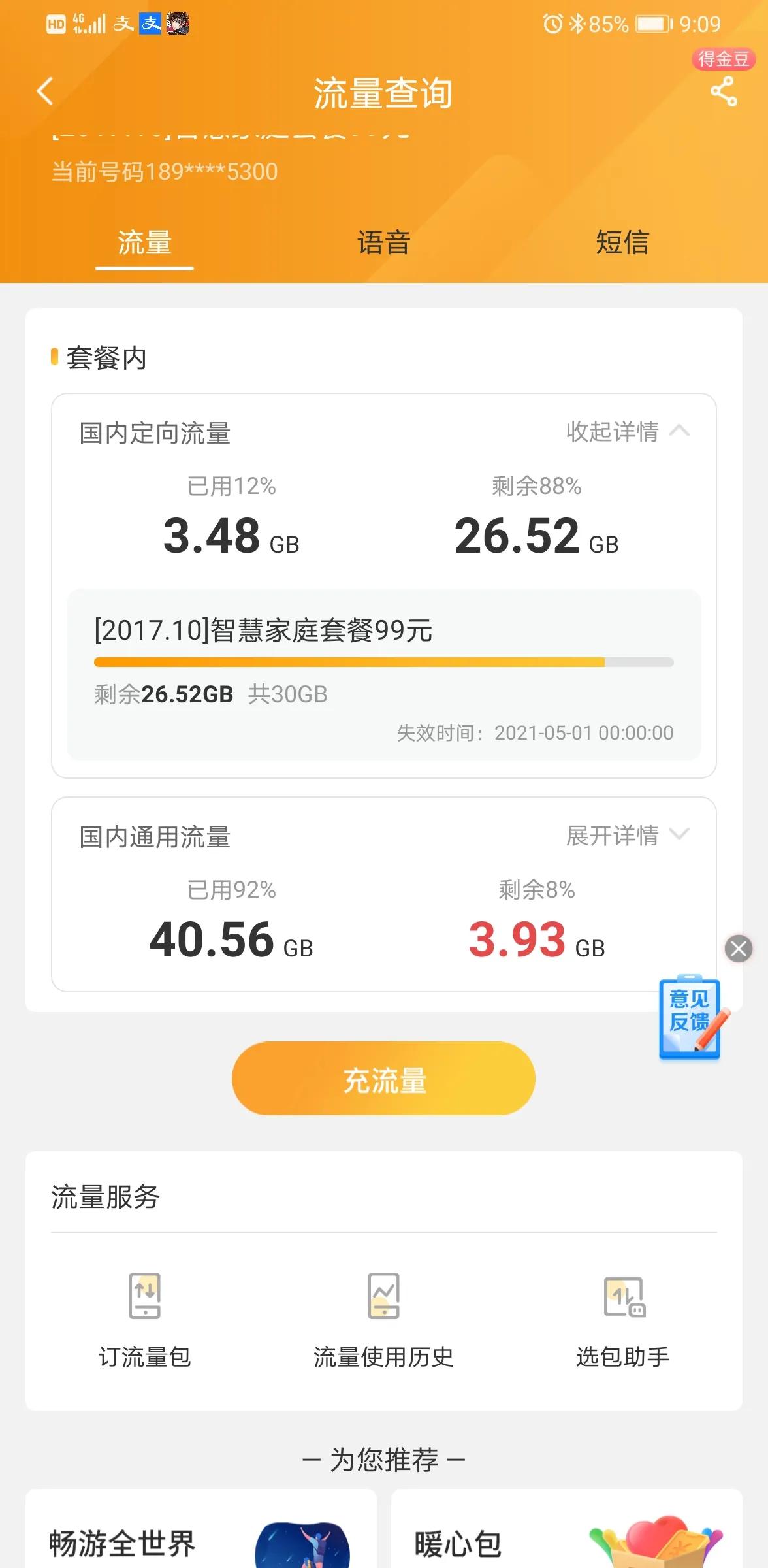Expand 国内通用流量 details with 展开详情
The width and height of the screenshot is (768, 1568).
627,836
